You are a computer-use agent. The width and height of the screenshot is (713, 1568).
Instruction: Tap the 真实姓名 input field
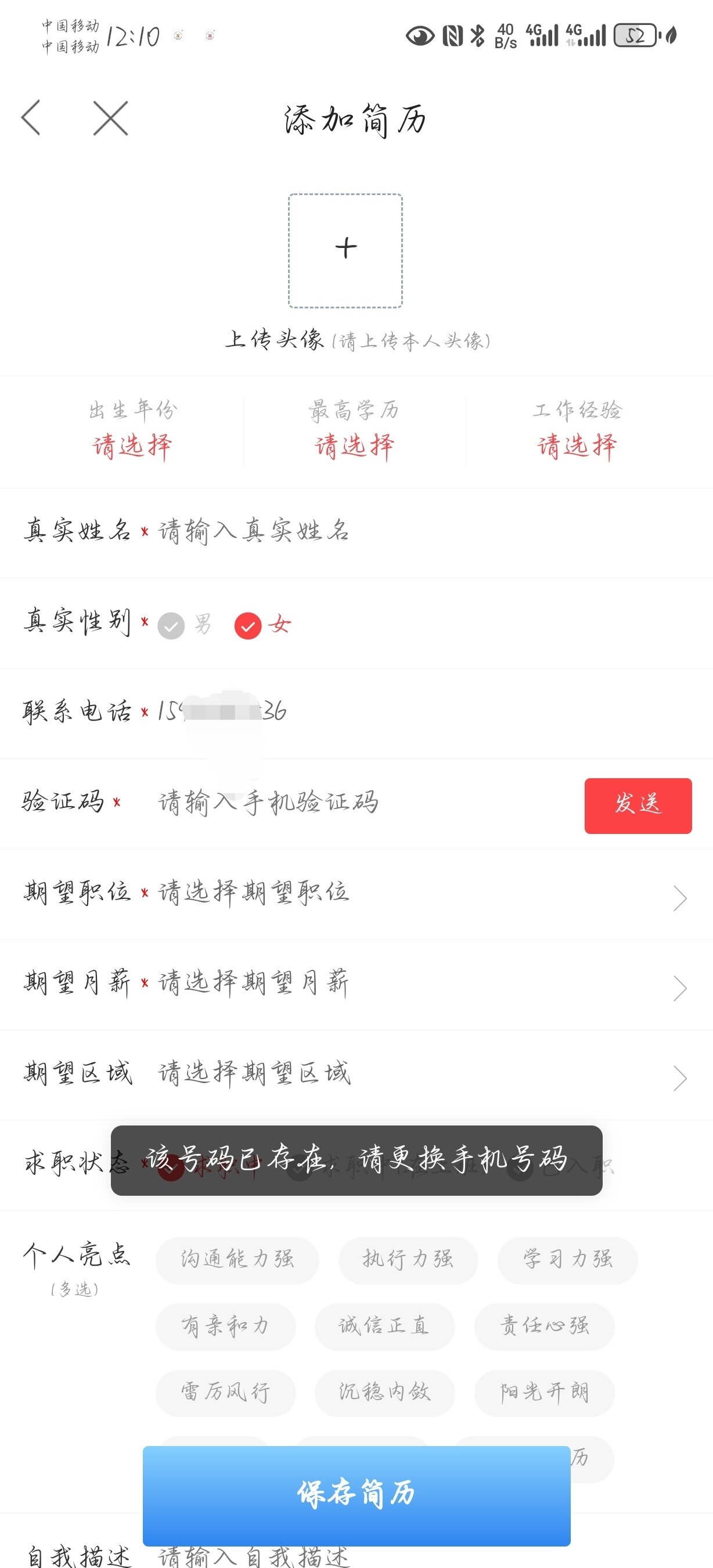click(x=365, y=531)
